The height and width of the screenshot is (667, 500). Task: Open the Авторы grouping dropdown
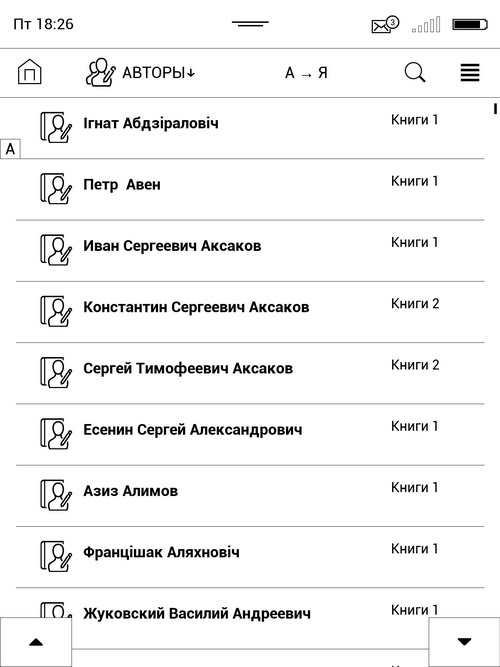coord(140,73)
